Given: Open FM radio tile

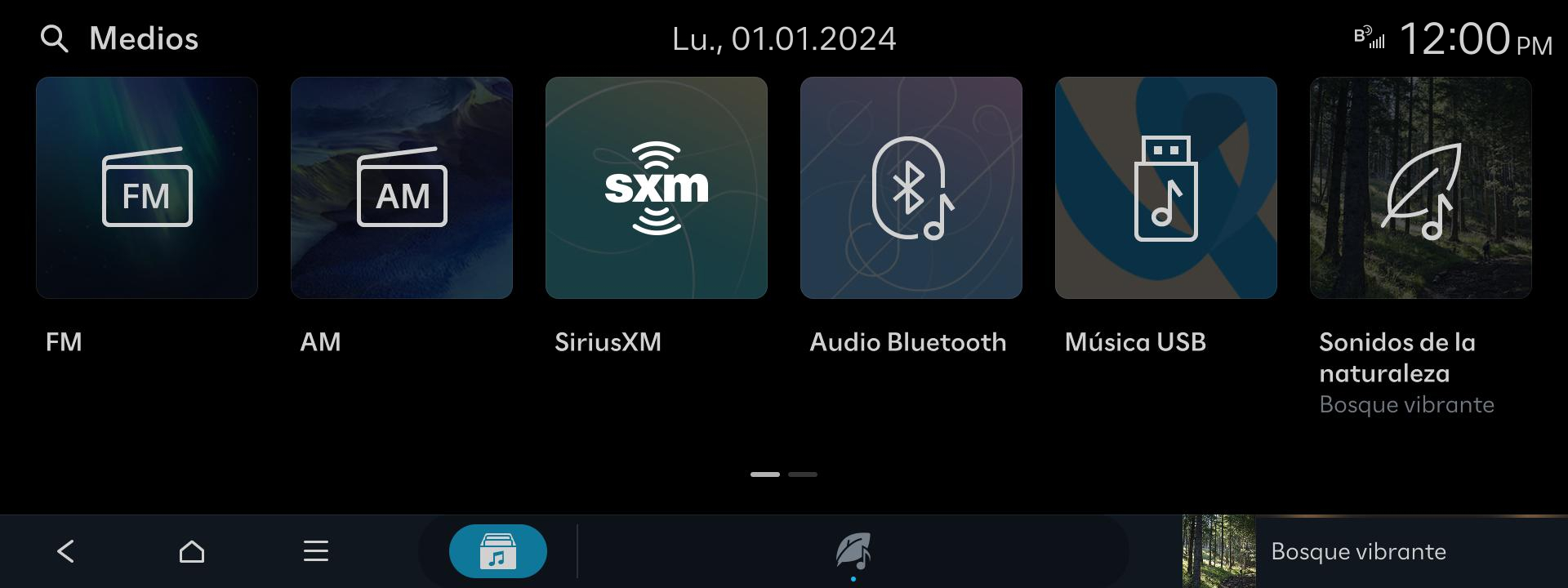Looking at the screenshot, I should (x=147, y=188).
